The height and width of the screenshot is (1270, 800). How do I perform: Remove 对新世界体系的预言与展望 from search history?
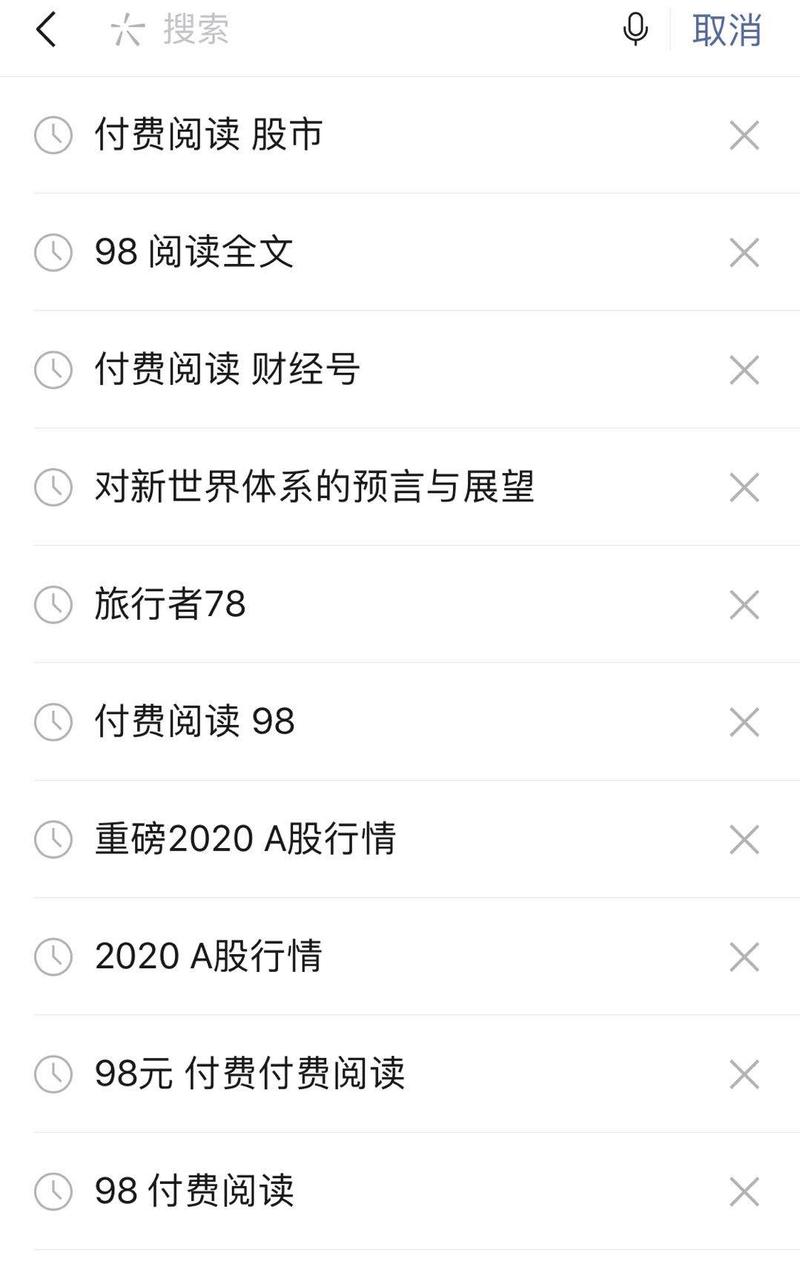(x=744, y=487)
